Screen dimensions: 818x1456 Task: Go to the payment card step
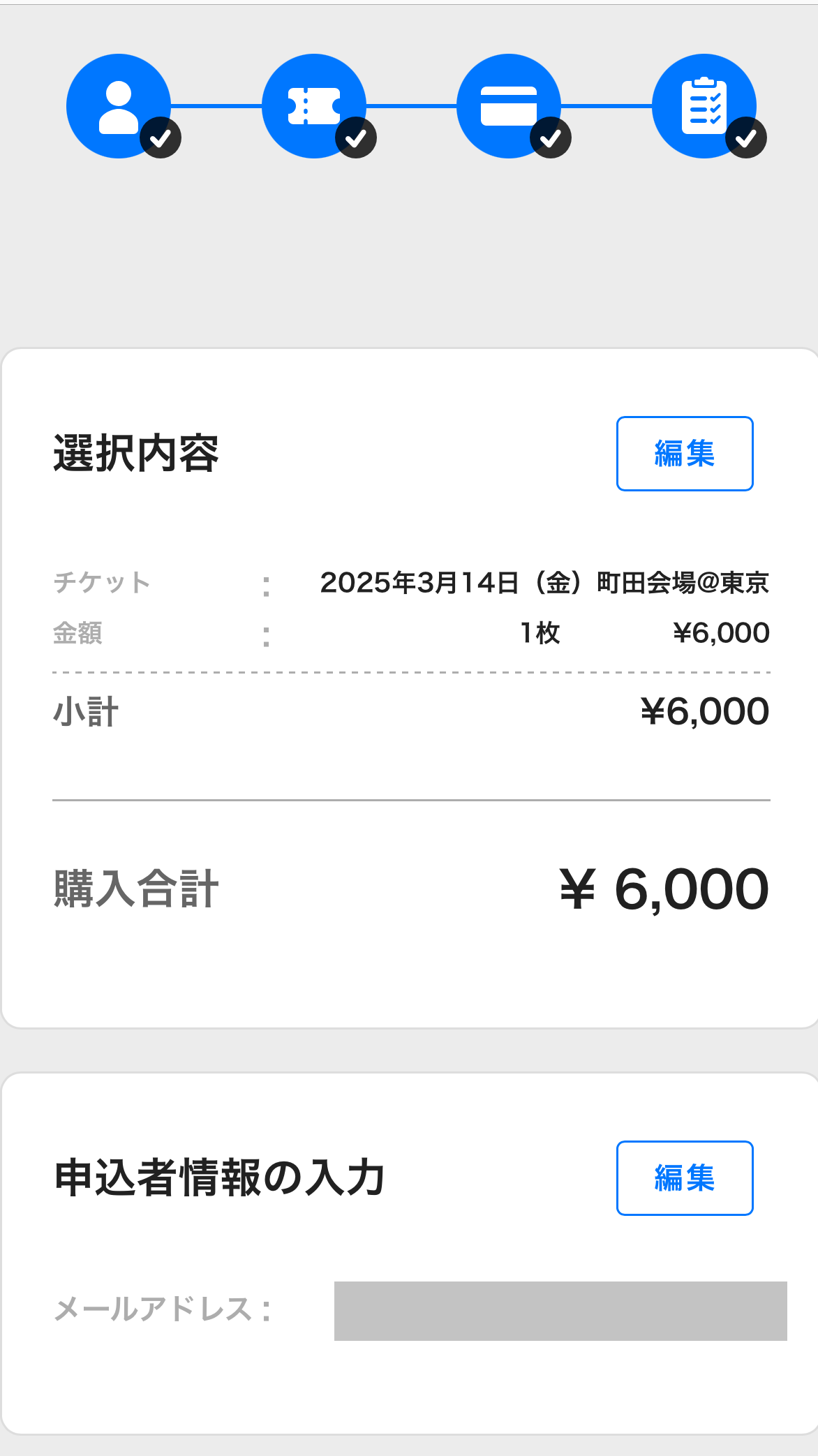(509, 106)
